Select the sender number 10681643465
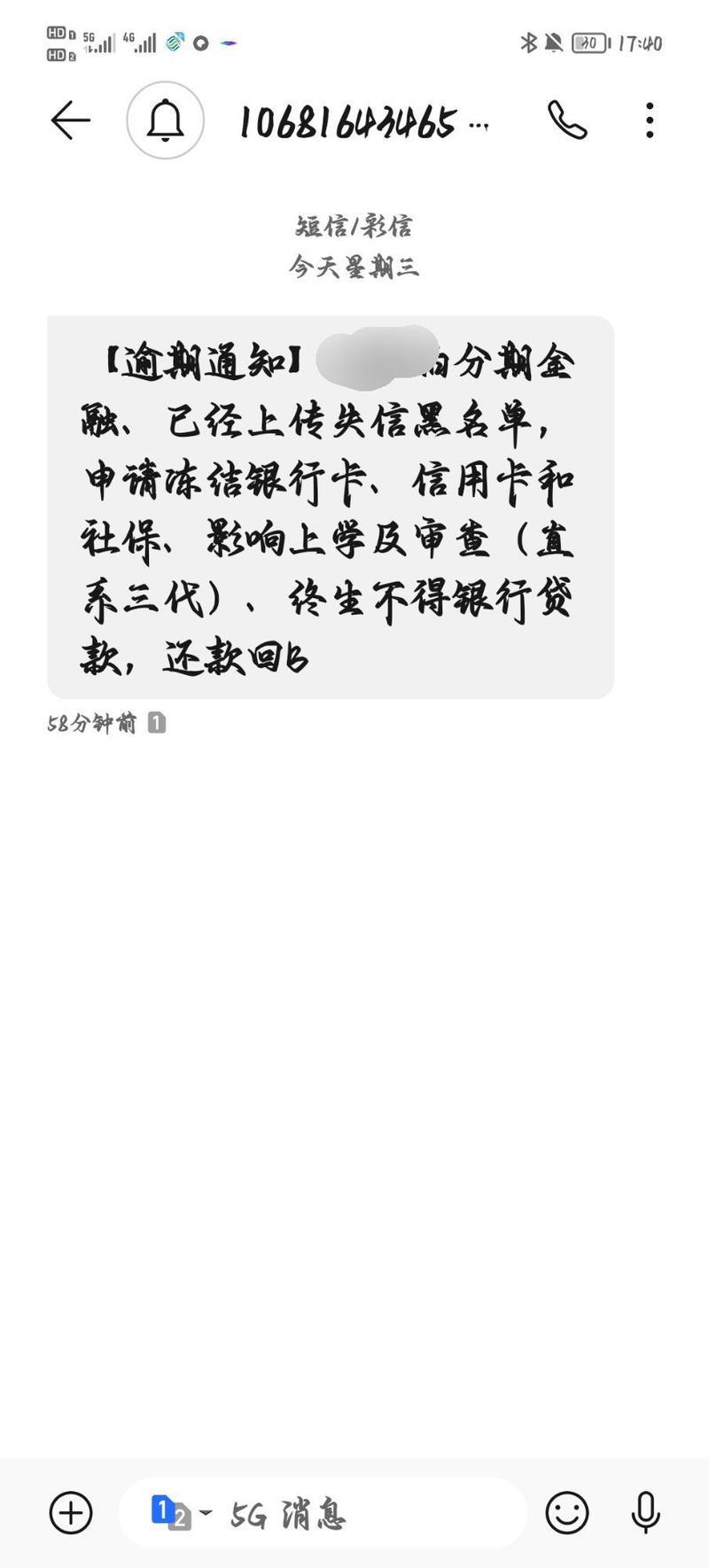This screenshot has width=709, height=1568. pyautogui.click(x=359, y=122)
